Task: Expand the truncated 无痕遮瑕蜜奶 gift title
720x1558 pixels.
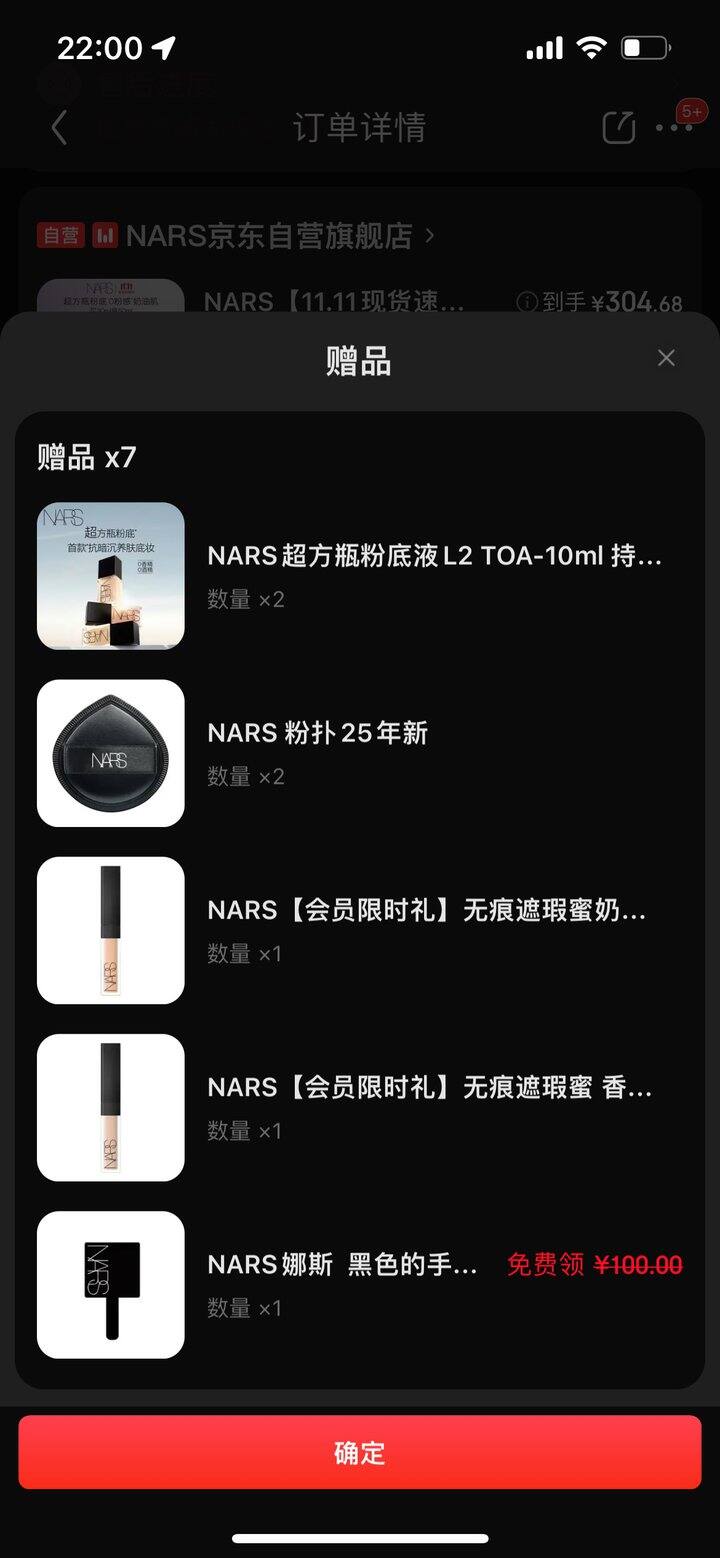Action: point(430,910)
